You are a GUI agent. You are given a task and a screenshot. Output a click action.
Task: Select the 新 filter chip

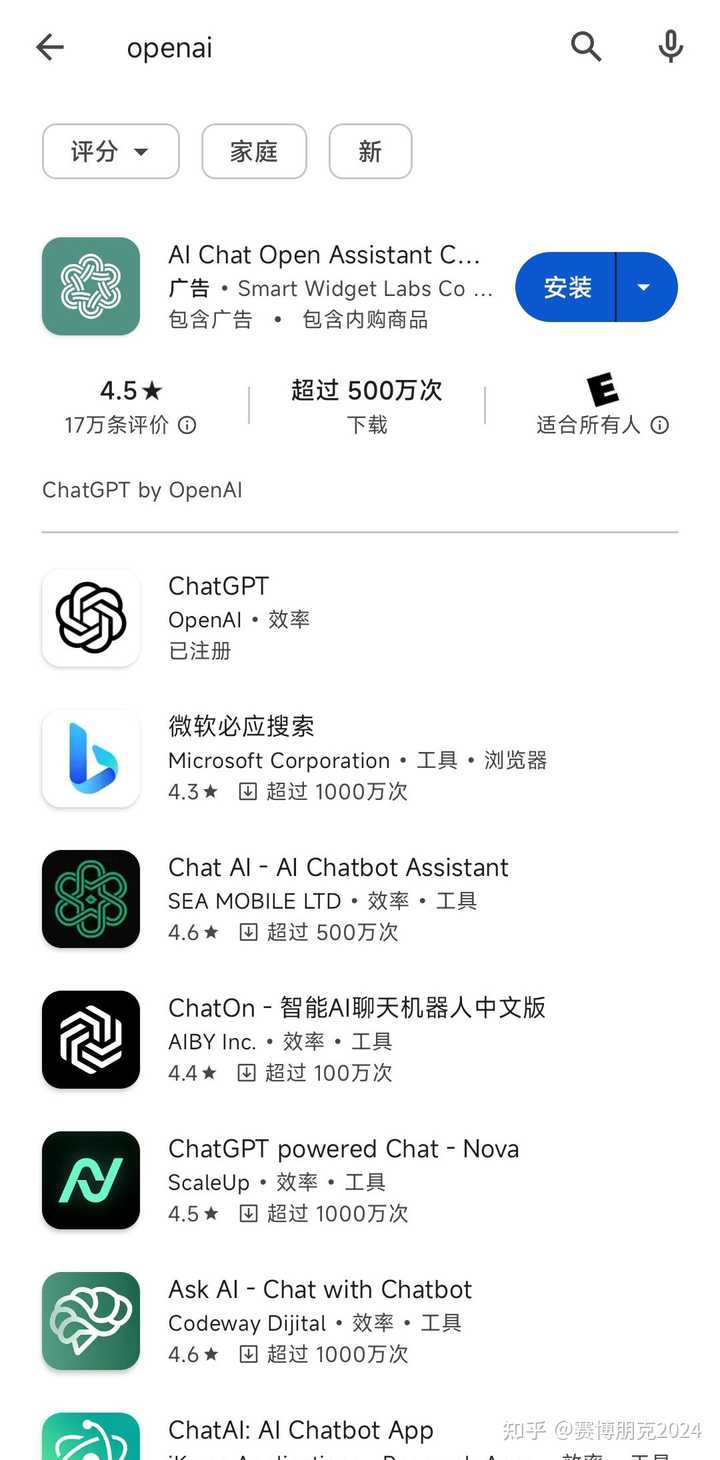tap(370, 152)
